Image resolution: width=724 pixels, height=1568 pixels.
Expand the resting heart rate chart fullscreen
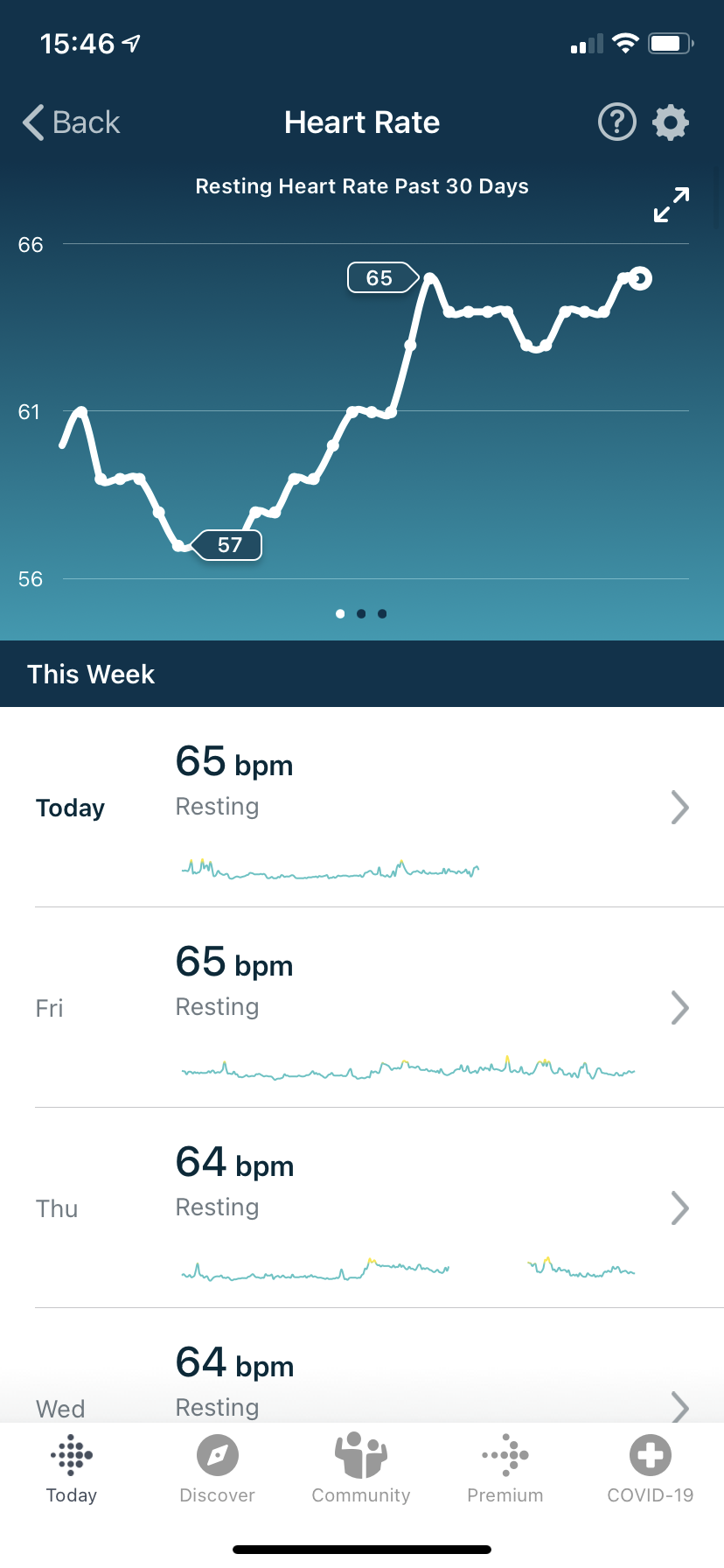(672, 205)
